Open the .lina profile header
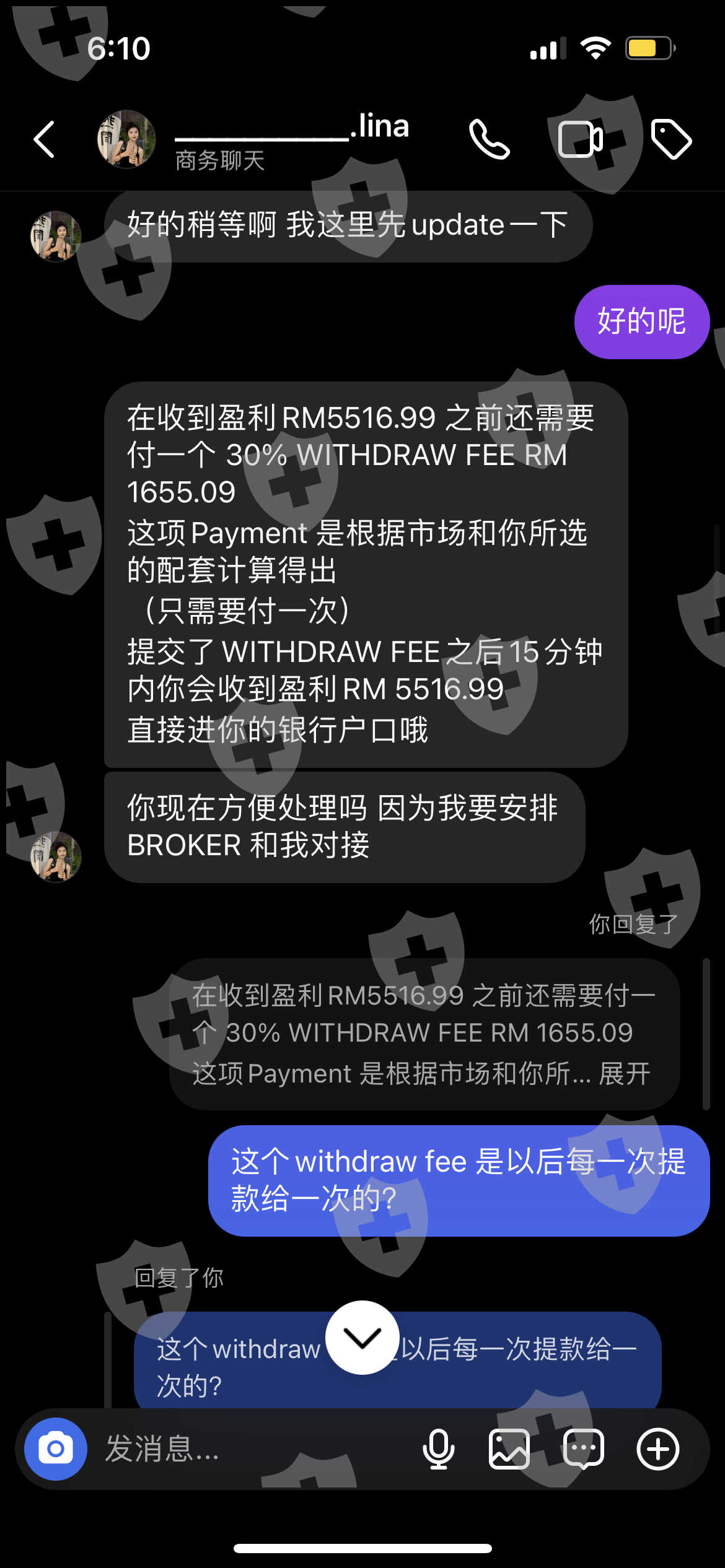 pyautogui.click(x=254, y=141)
